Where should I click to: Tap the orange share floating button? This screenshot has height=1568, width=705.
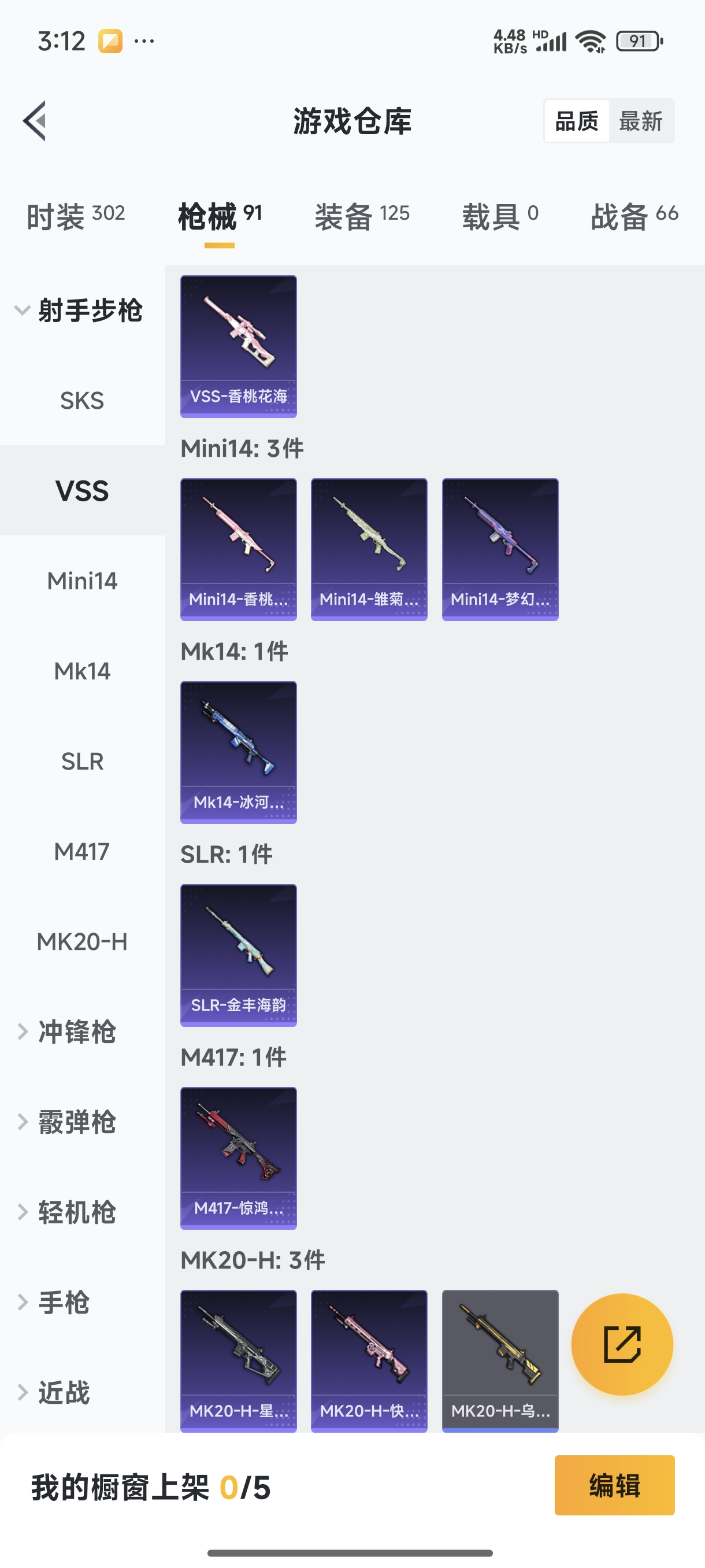(x=622, y=1344)
